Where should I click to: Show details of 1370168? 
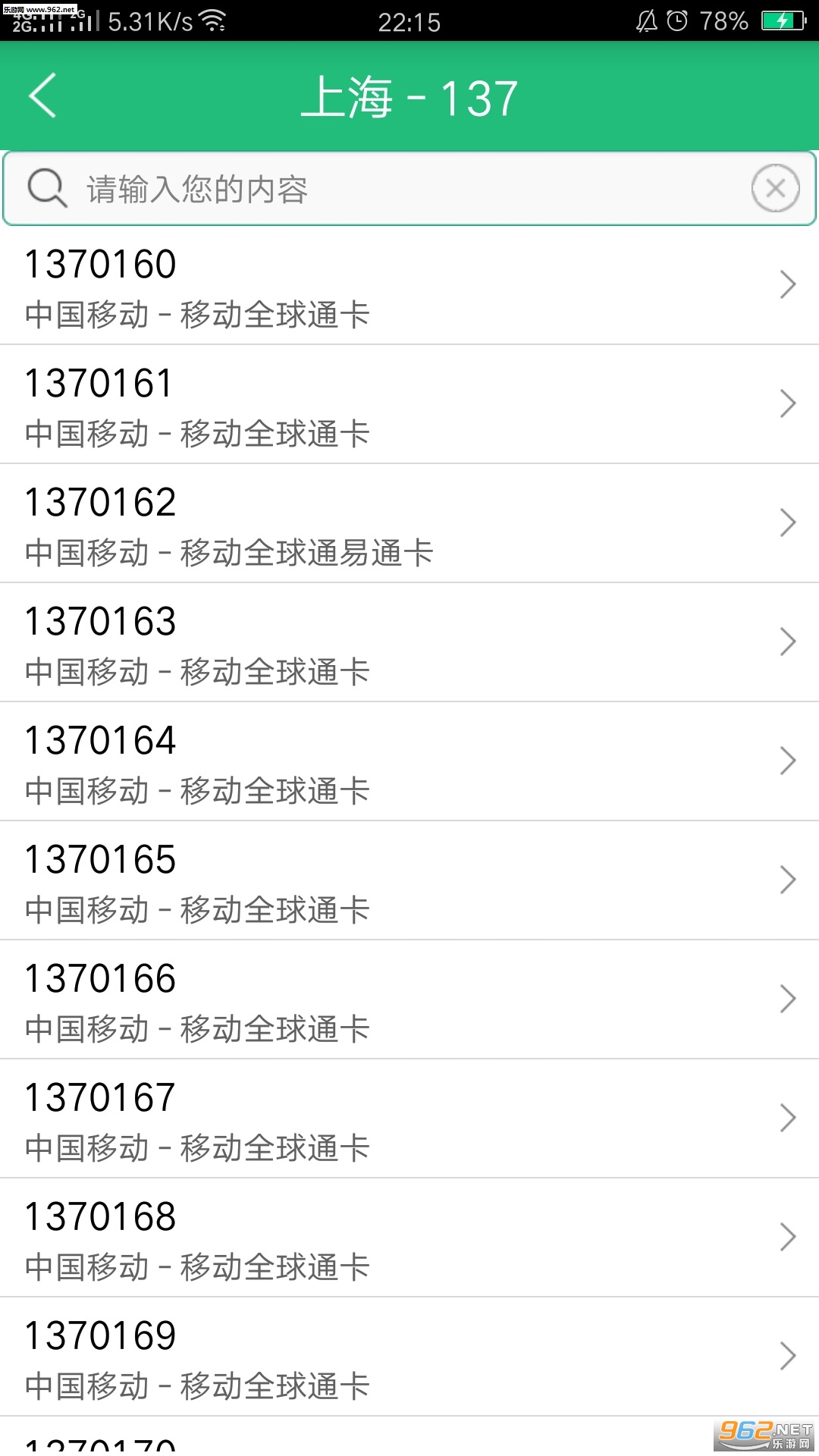tap(409, 1238)
